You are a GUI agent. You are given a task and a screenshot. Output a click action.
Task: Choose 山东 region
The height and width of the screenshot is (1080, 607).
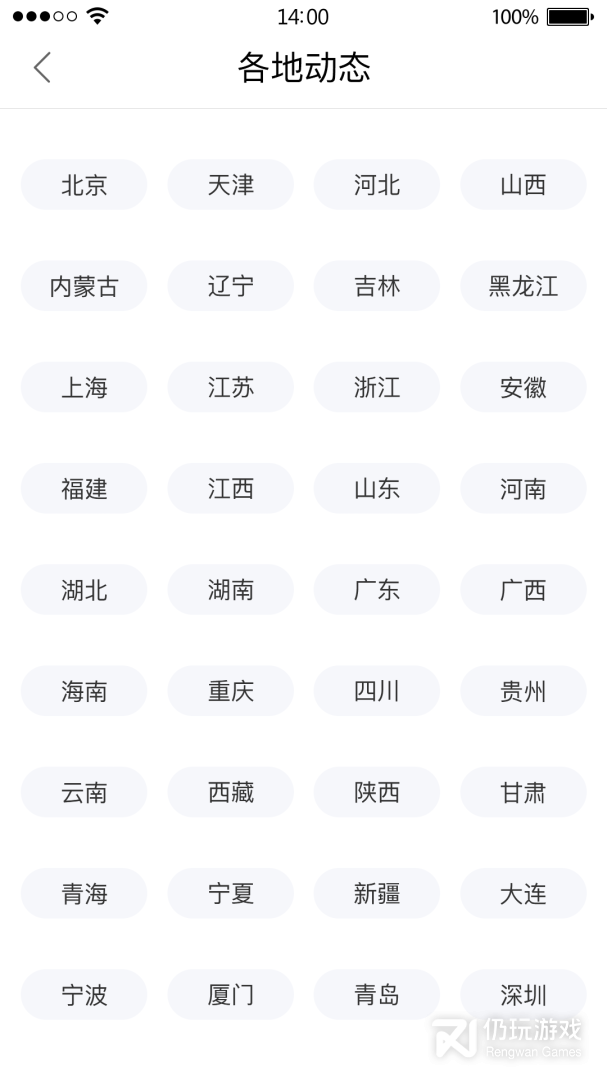pos(377,488)
